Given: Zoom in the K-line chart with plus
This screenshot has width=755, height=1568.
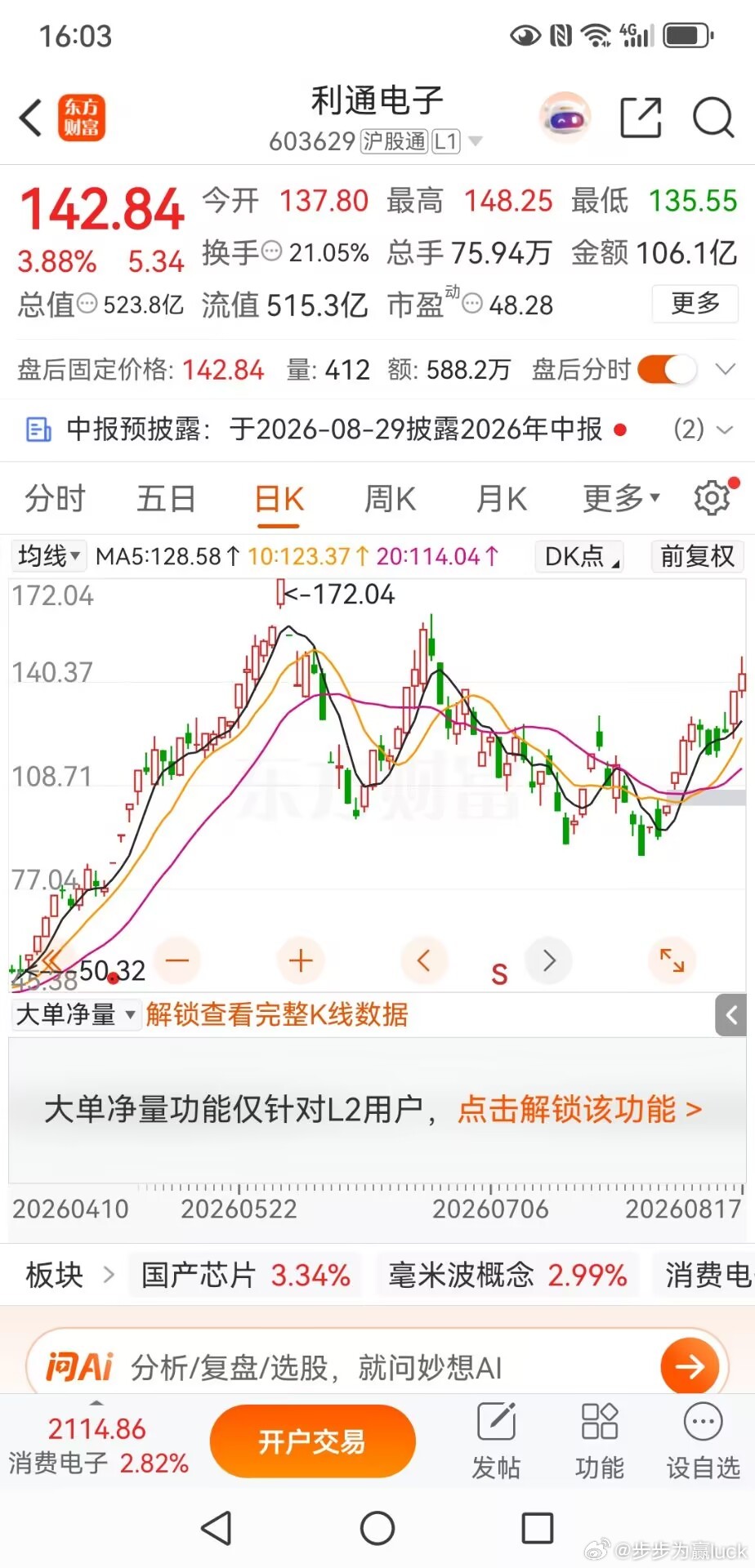Looking at the screenshot, I should point(301,960).
